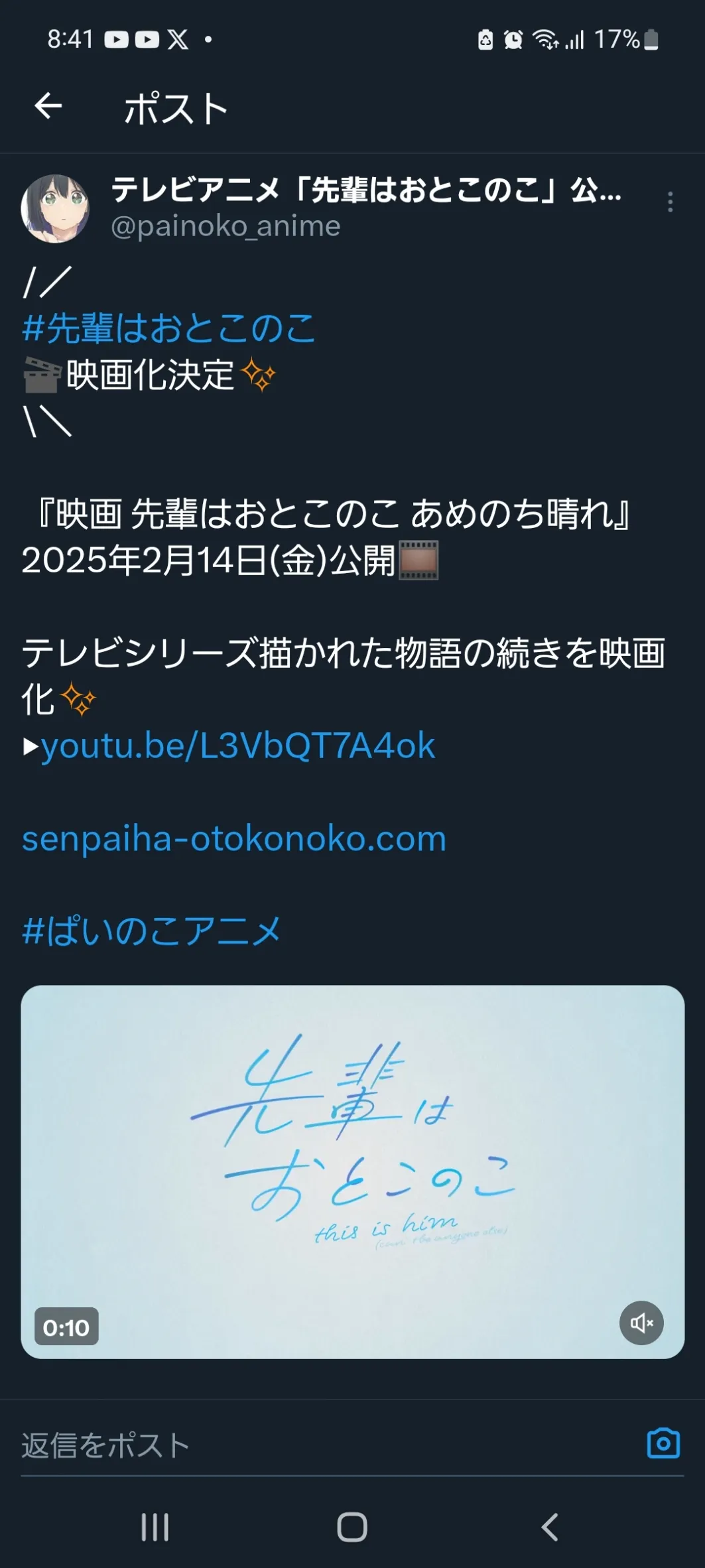705x1568 pixels.
Task: Open the youtu.be/L3VbQT7A4ok link
Action: [x=238, y=746]
